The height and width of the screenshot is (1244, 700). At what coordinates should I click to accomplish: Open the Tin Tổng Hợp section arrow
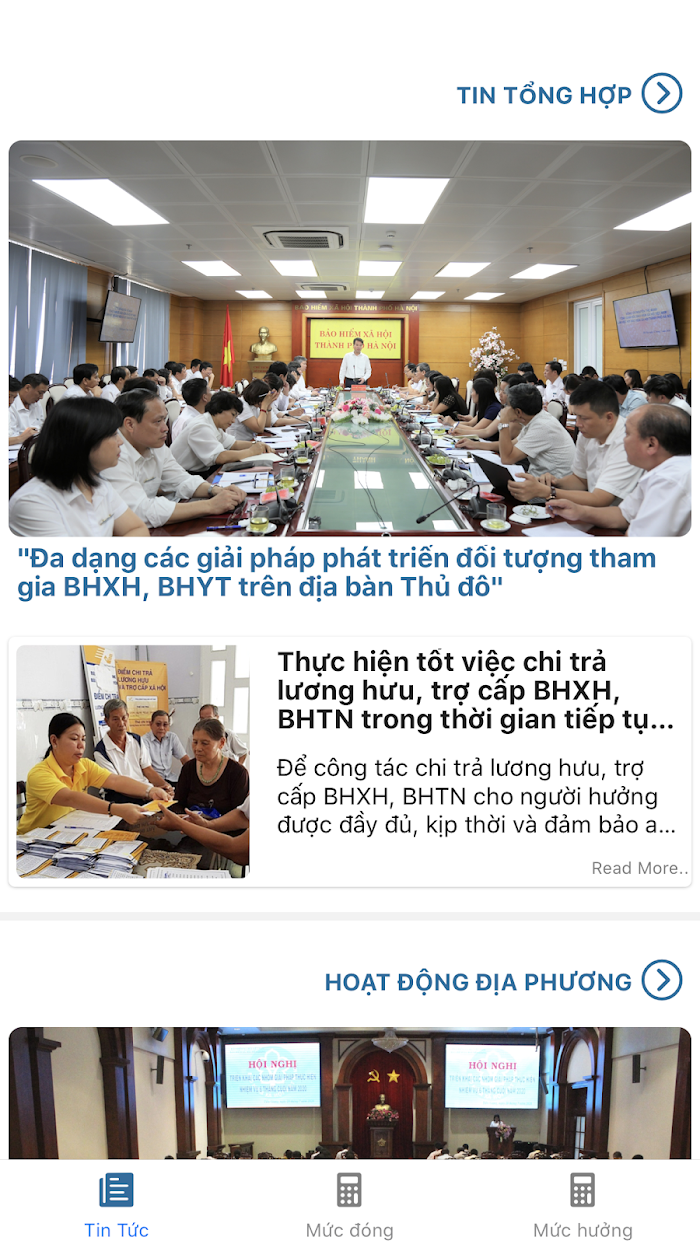pyautogui.click(x=661, y=94)
